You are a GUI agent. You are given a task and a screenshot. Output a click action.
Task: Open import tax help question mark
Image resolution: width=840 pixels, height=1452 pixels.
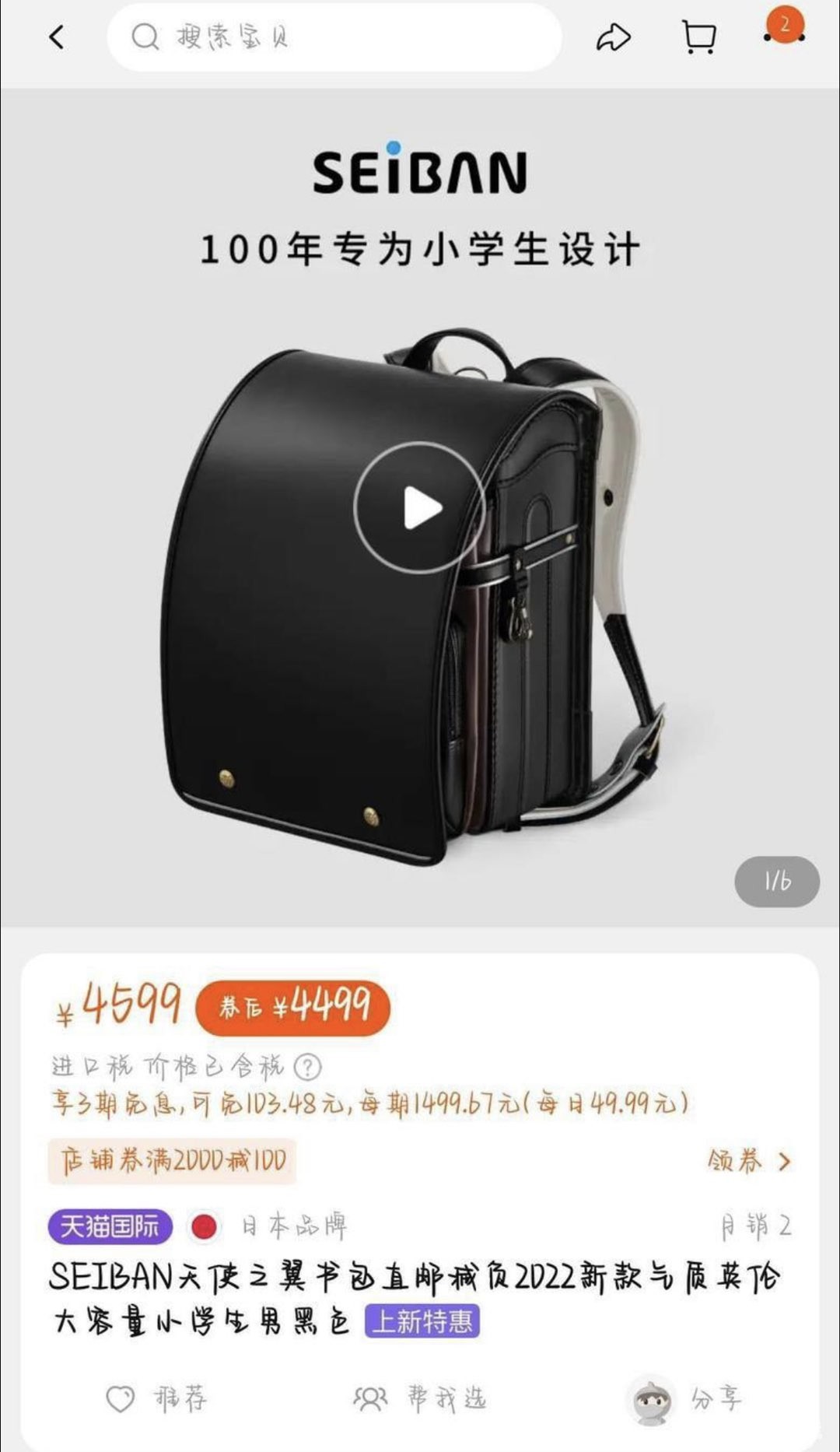tap(308, 1067)
